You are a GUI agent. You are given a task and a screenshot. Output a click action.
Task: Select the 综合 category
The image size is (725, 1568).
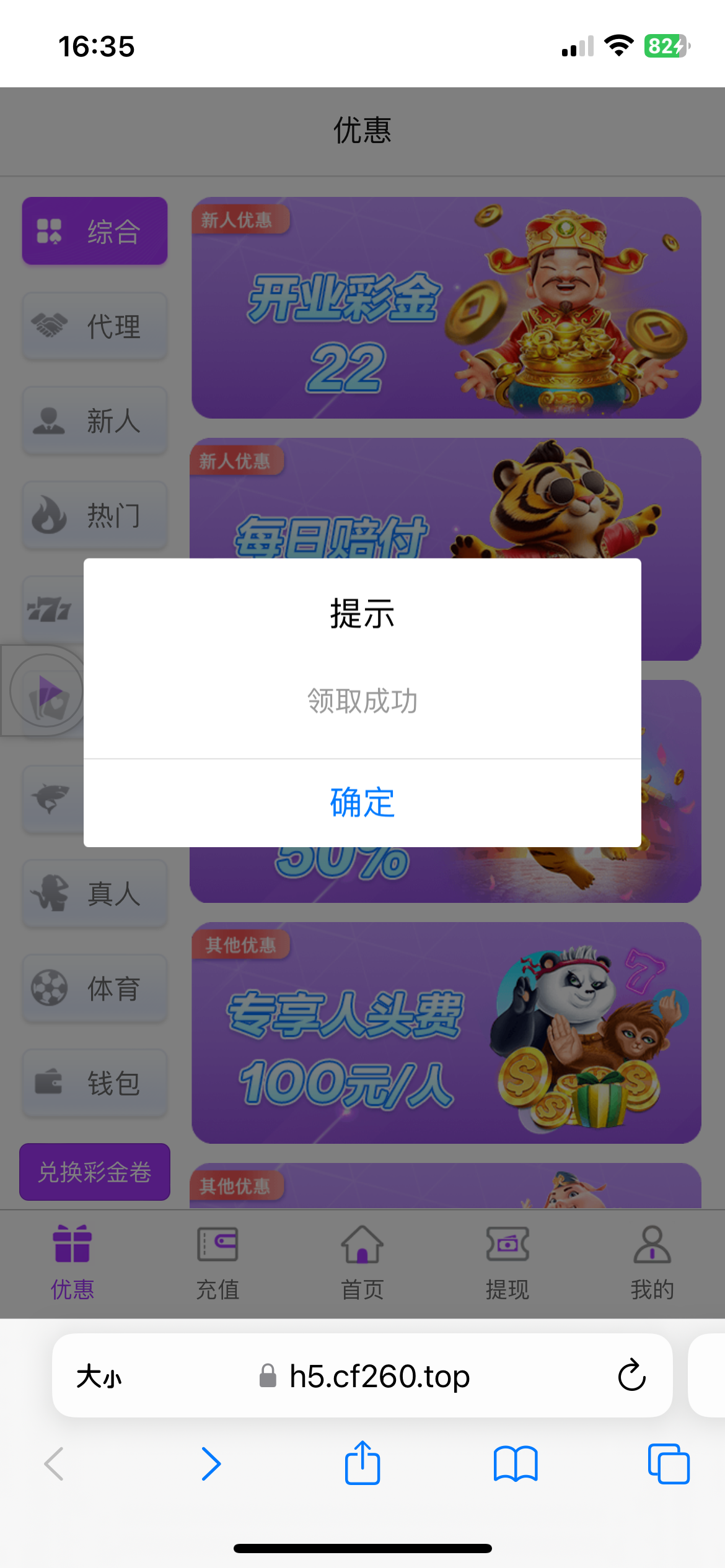(95, 232)
